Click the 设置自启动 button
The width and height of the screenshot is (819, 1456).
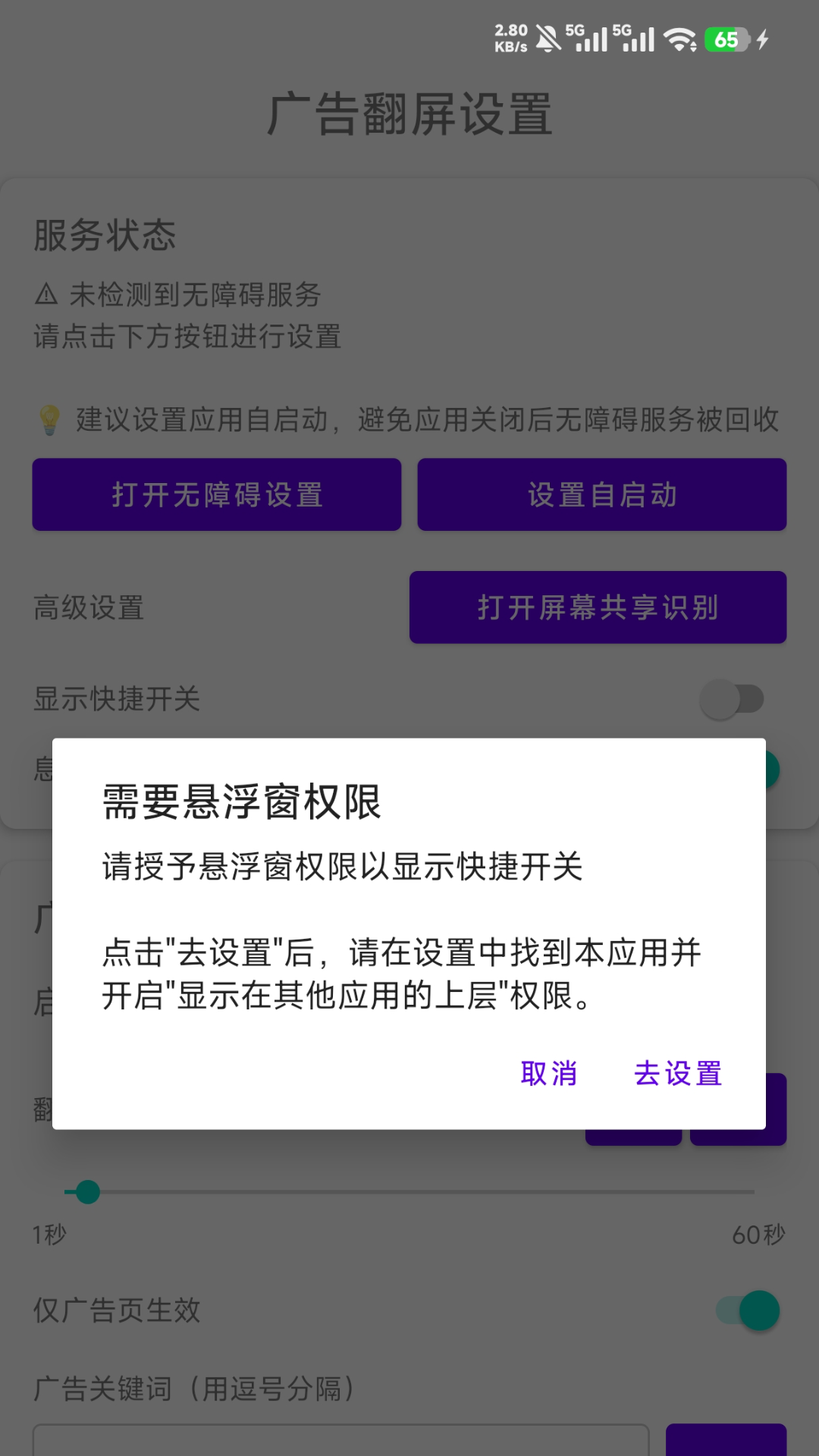(601, 494)
